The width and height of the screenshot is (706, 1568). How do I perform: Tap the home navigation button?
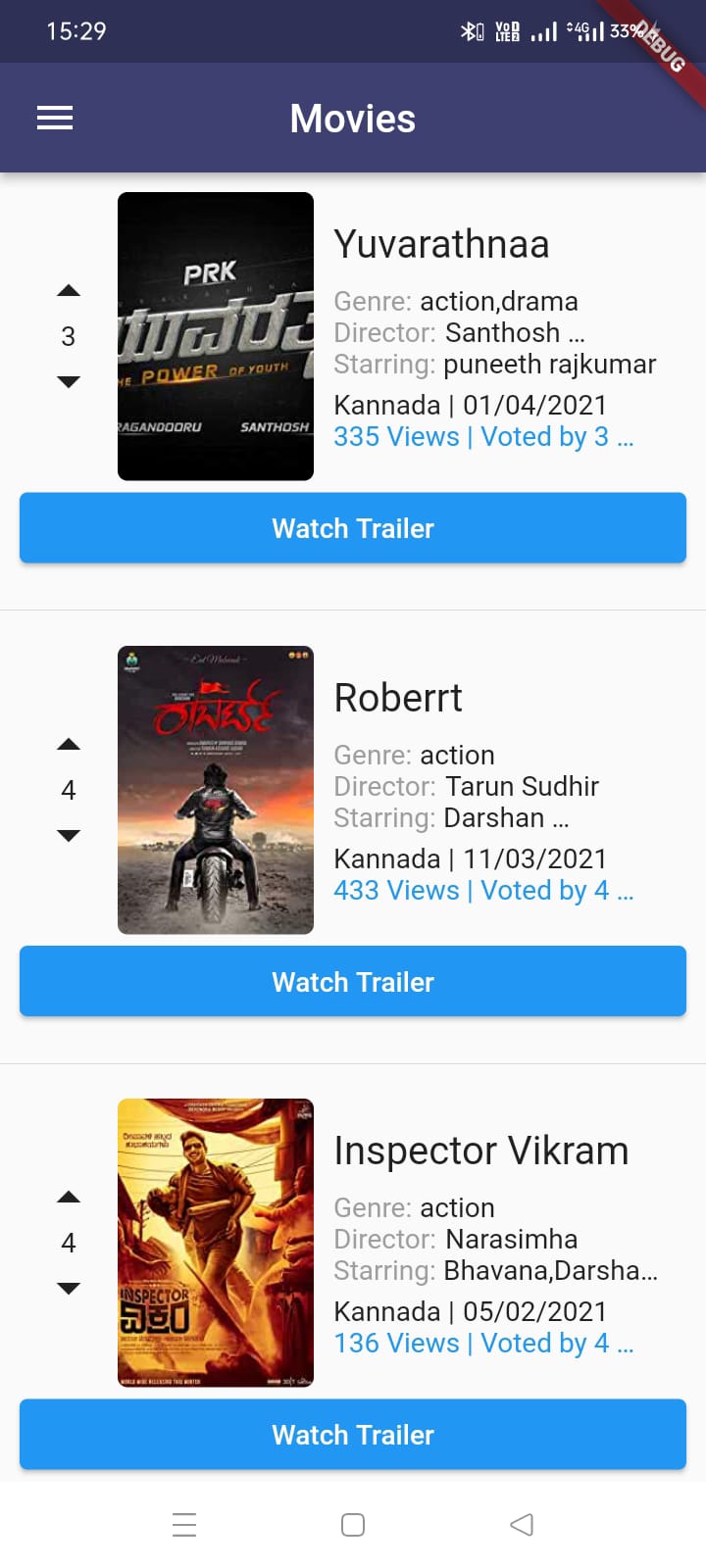click(x=352, y=1525)
